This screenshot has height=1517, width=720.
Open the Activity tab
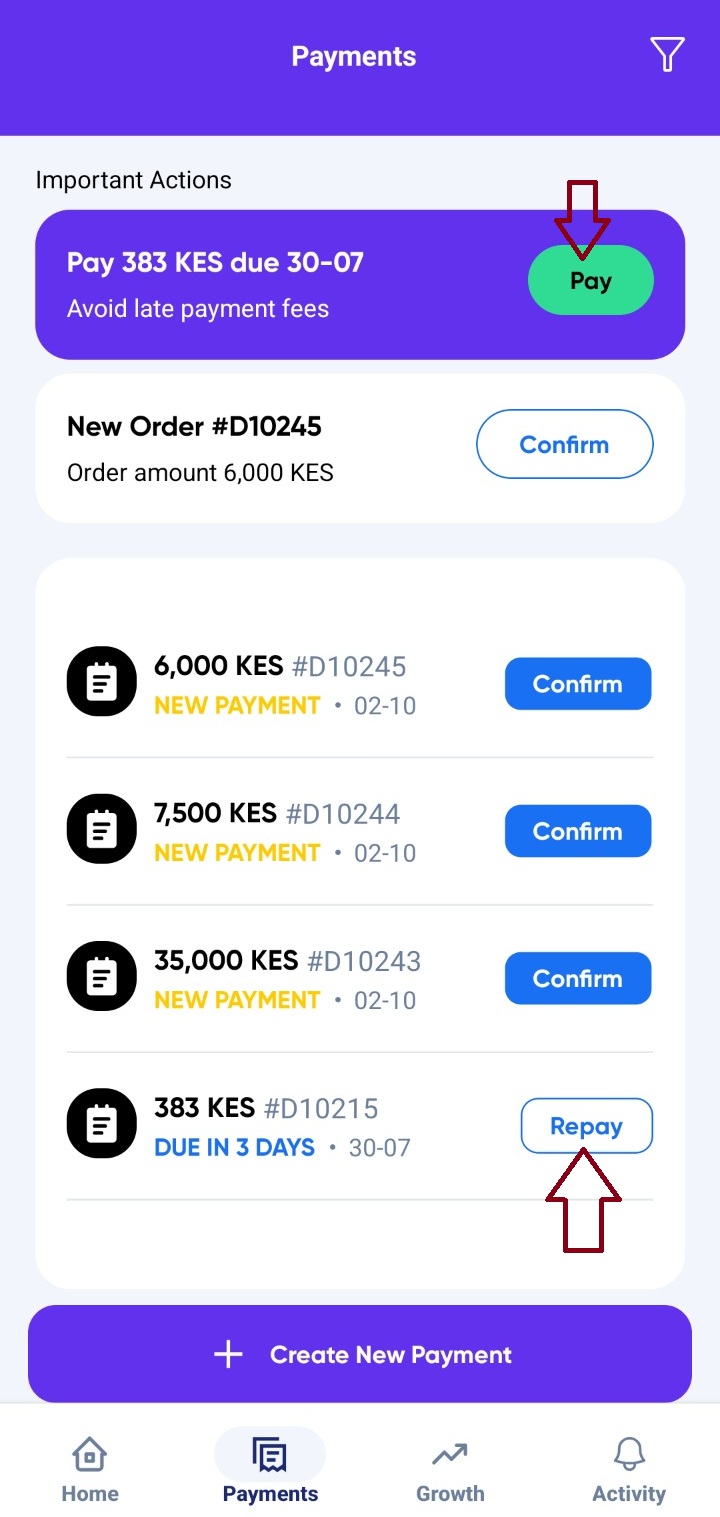click(629, 1469)
